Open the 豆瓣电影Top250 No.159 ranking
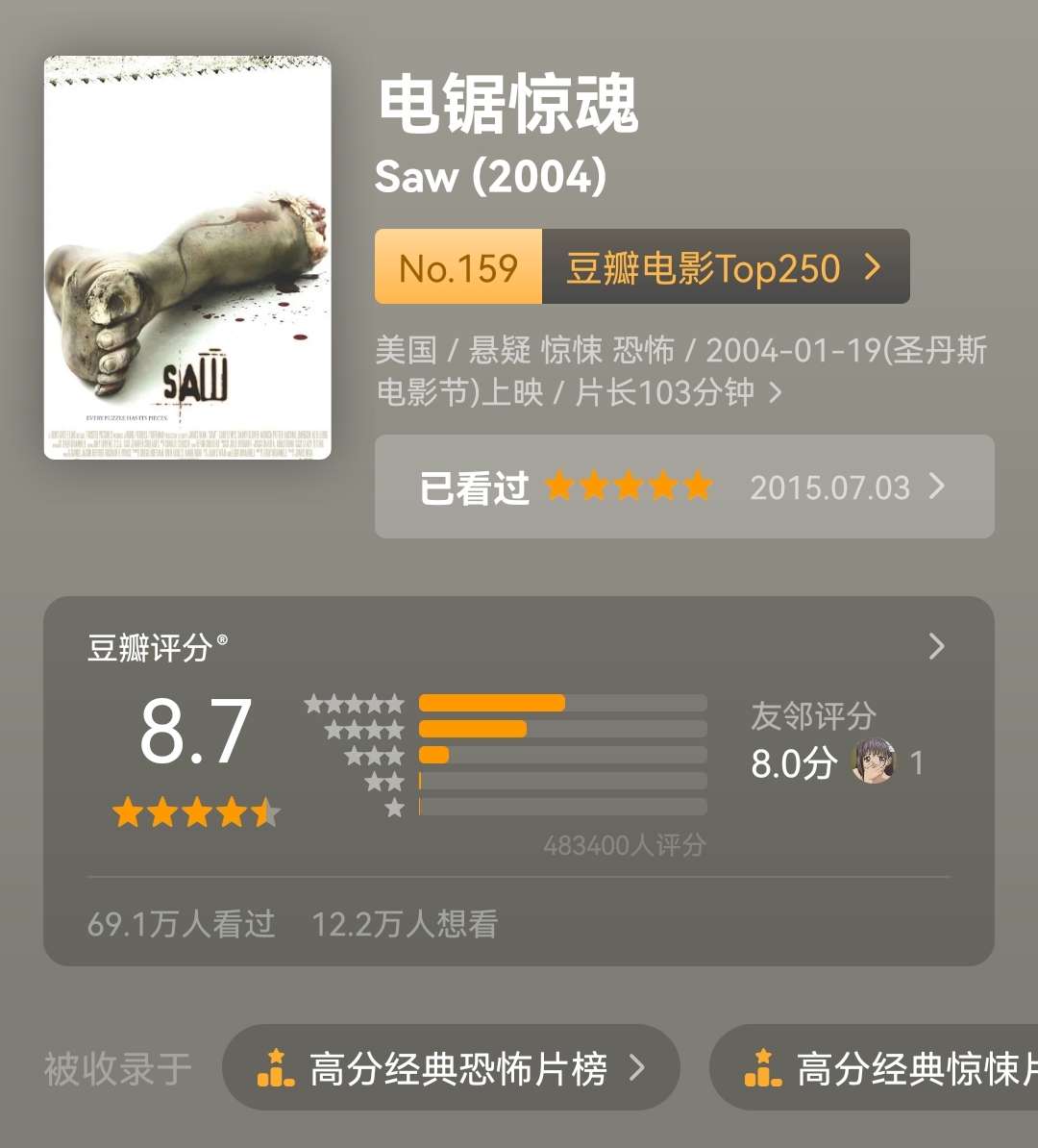The image size is (1038, 1148). 642,267
